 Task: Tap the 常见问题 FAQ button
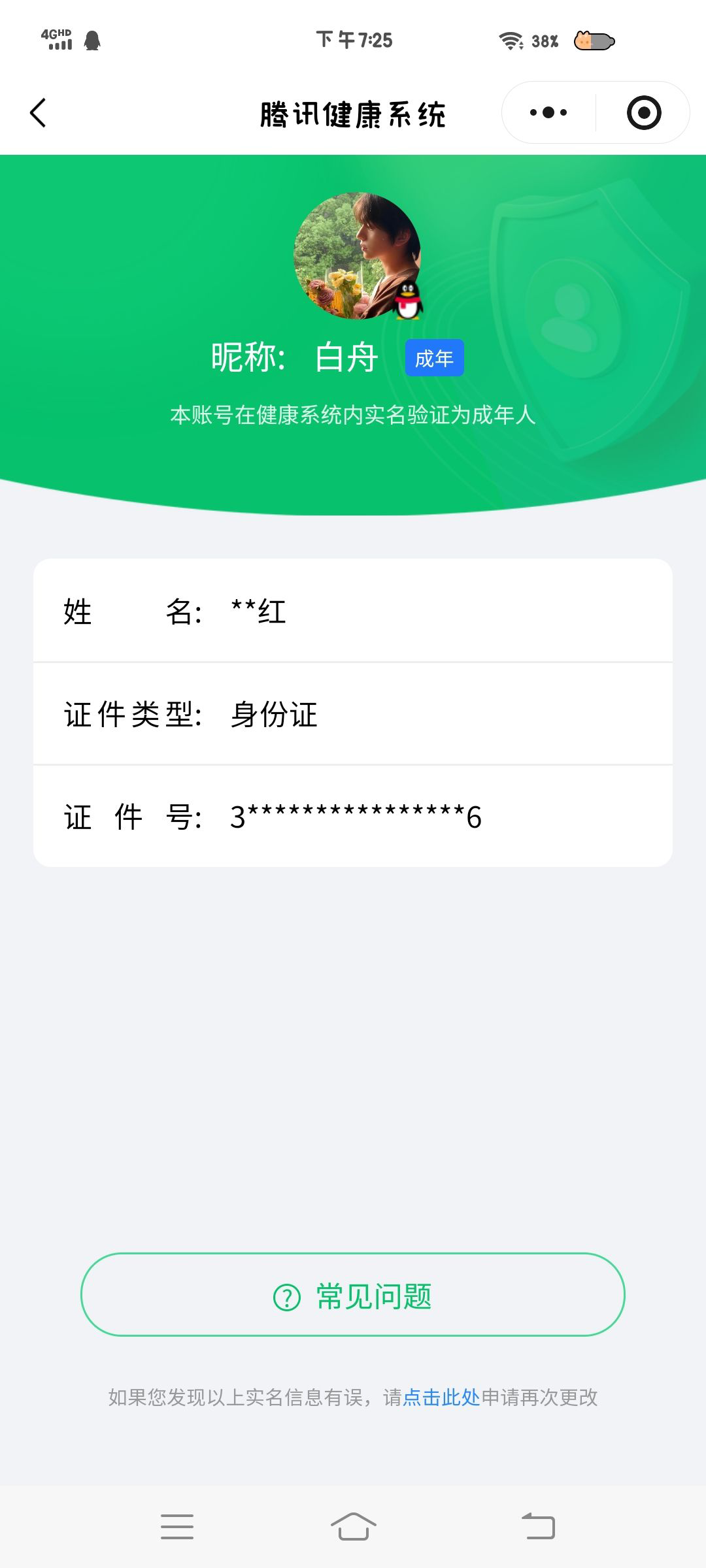353,1296
